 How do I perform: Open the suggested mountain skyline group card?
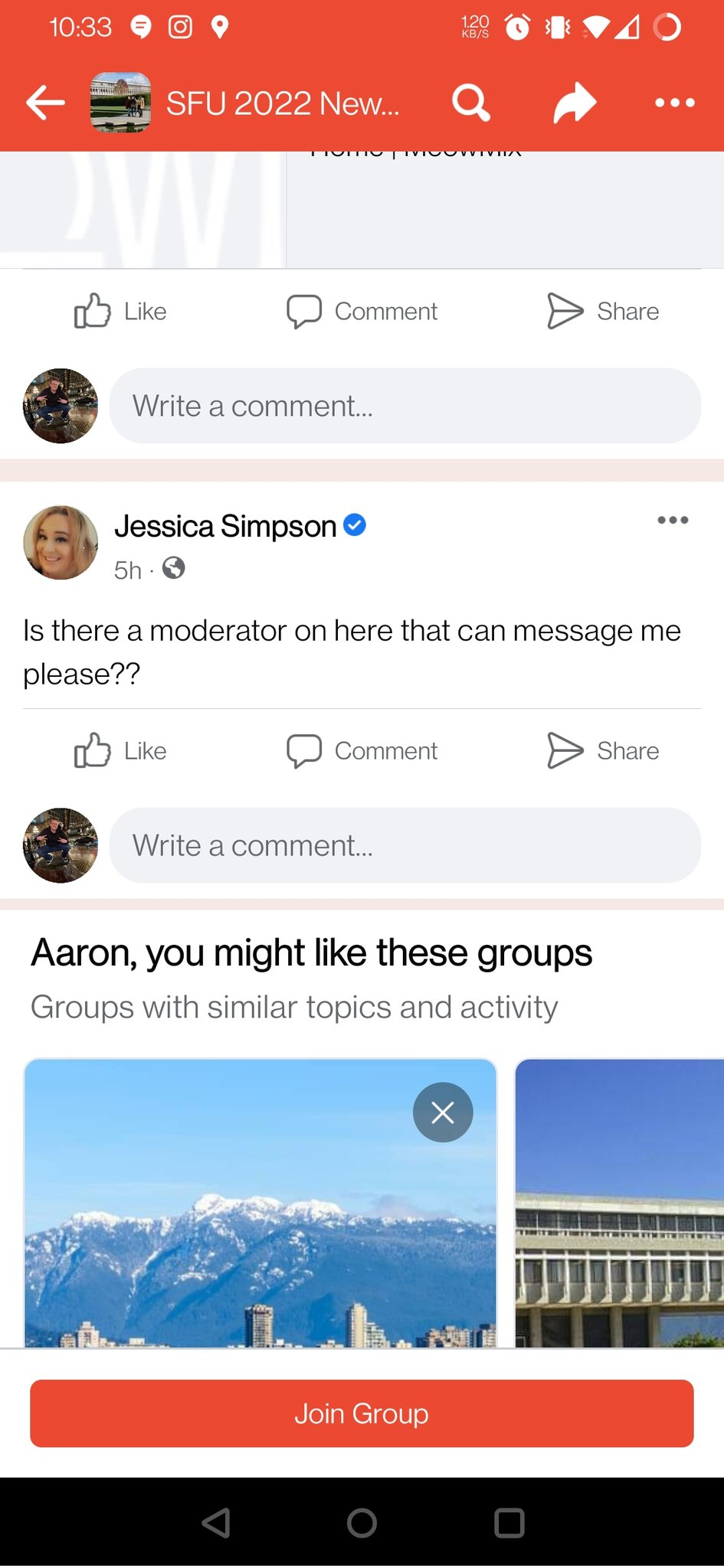point(260,1204)
